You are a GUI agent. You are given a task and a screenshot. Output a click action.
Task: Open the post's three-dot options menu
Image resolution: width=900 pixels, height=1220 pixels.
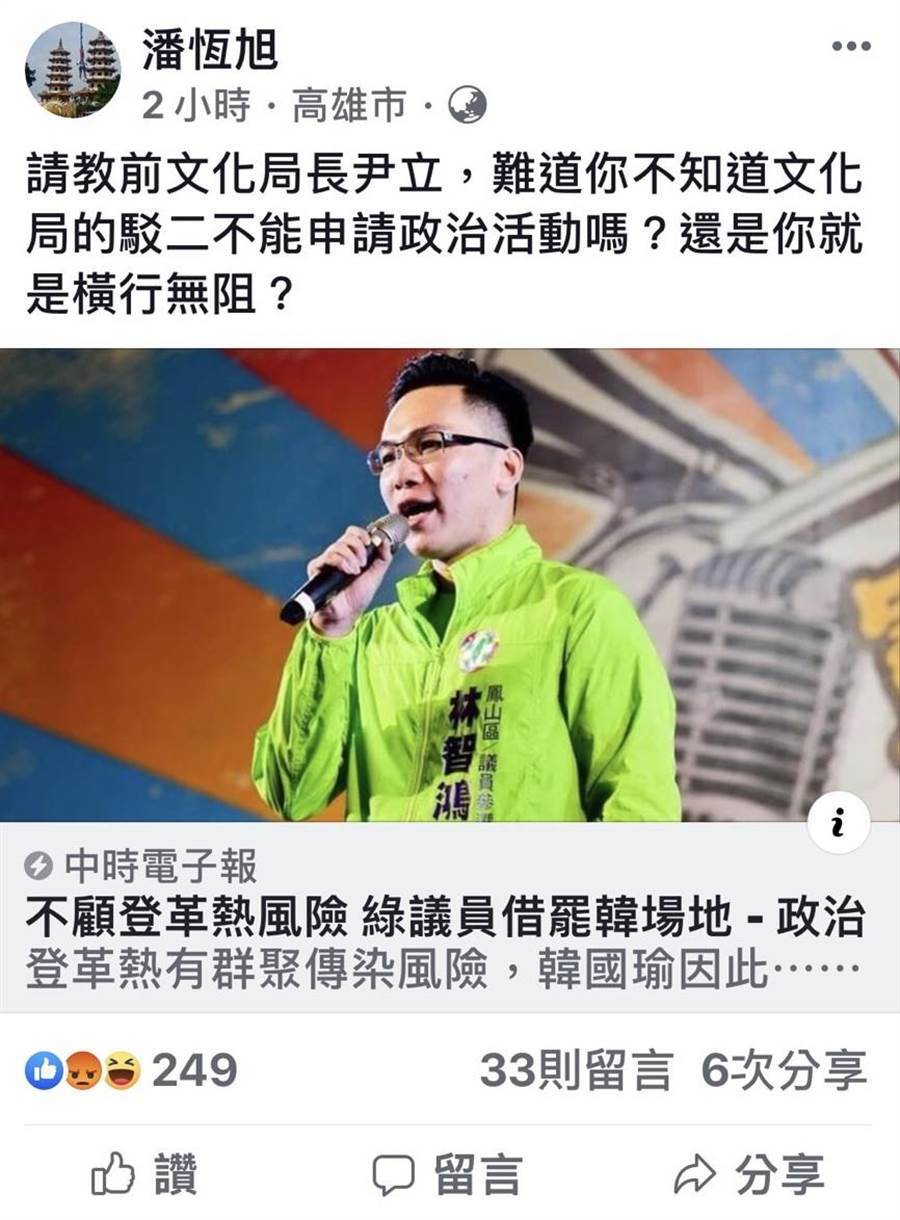pyautogui.click(x=851, y=47)
